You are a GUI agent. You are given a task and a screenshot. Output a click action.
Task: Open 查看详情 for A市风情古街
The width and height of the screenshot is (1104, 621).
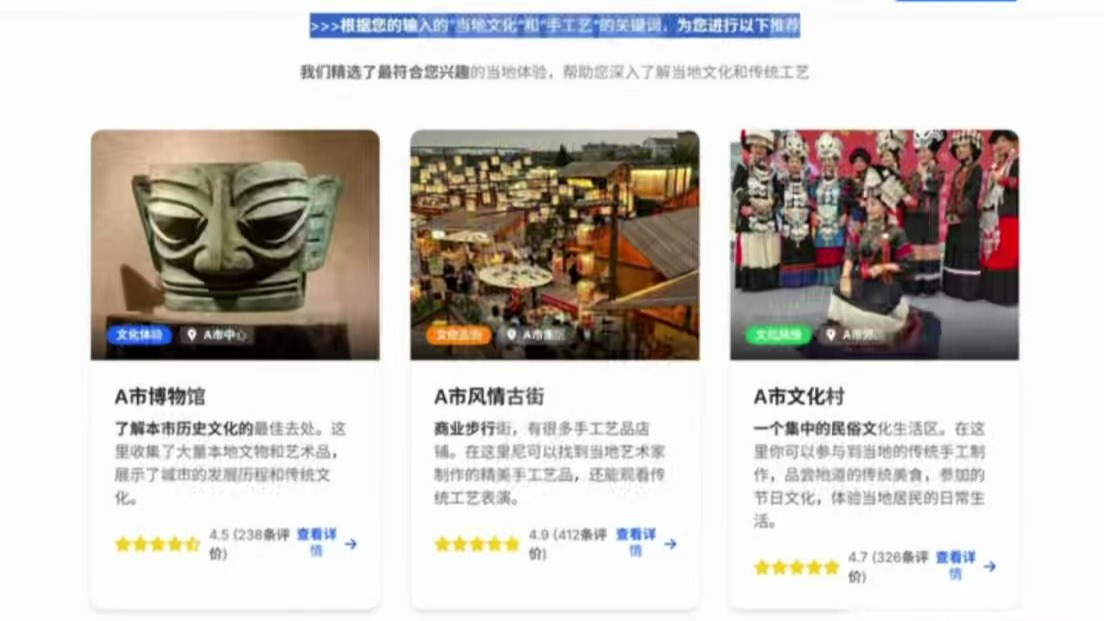636,542
